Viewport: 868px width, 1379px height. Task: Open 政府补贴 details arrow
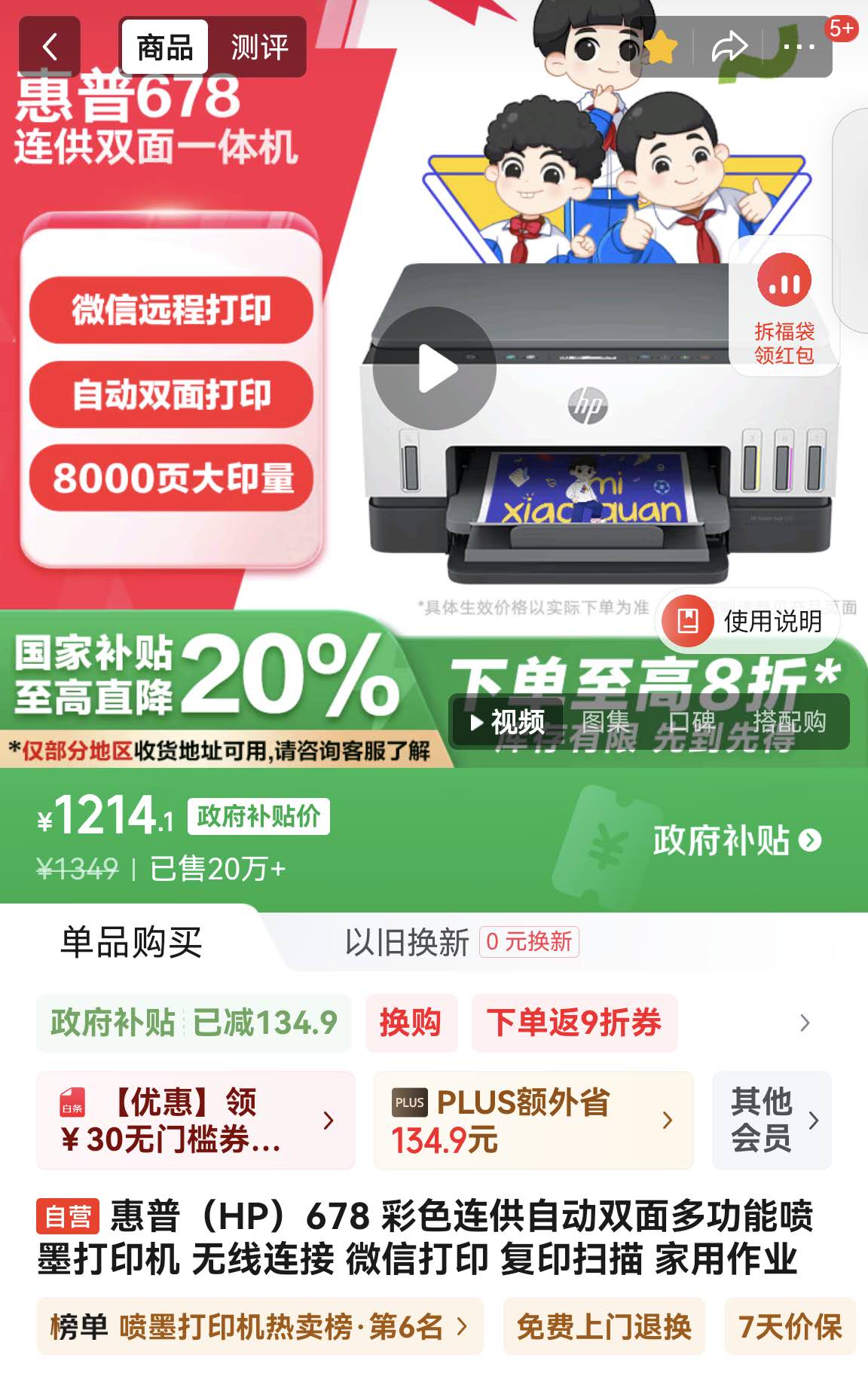[737, 840]
